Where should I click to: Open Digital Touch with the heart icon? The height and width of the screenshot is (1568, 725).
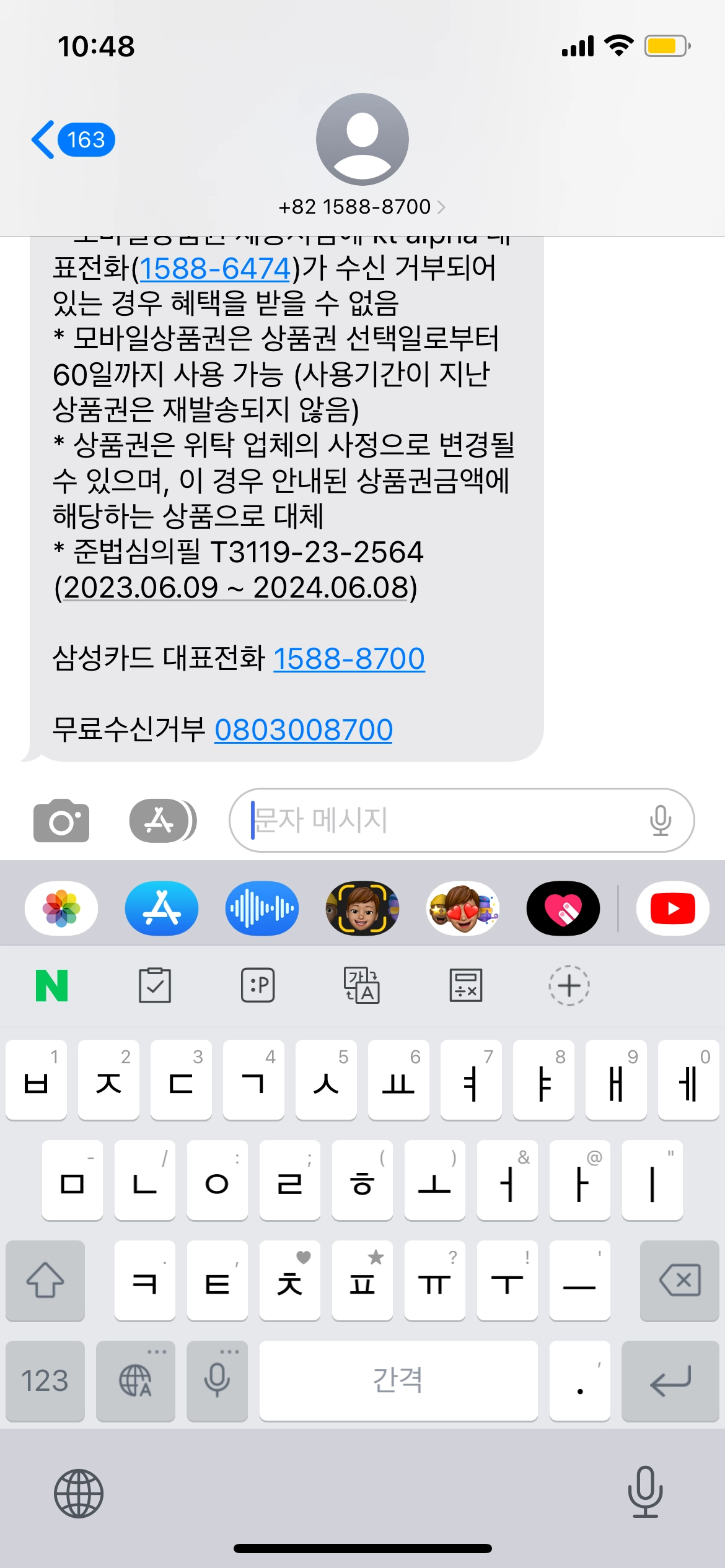coord(563,908)
